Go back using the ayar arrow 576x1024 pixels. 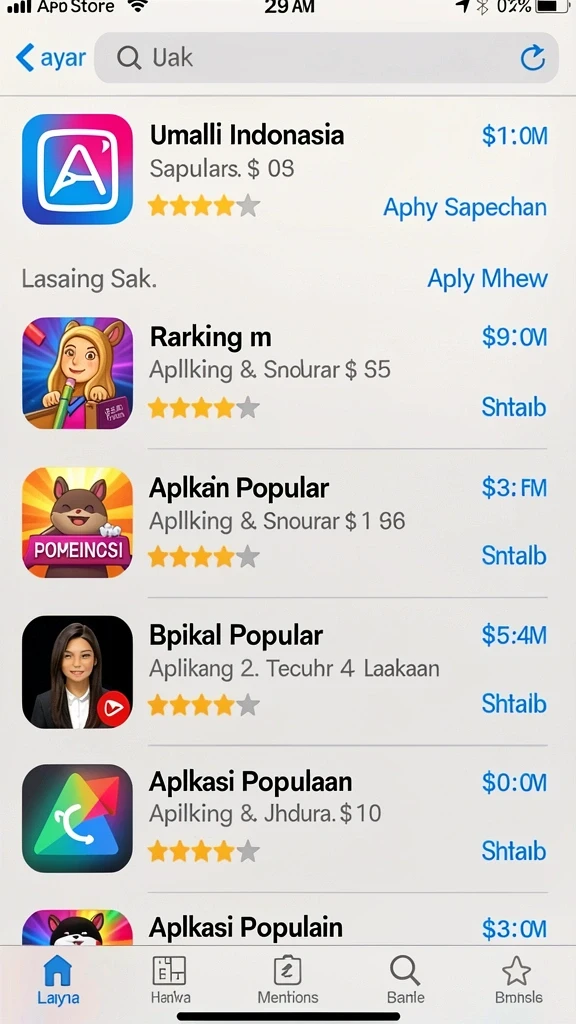point(50,57)
